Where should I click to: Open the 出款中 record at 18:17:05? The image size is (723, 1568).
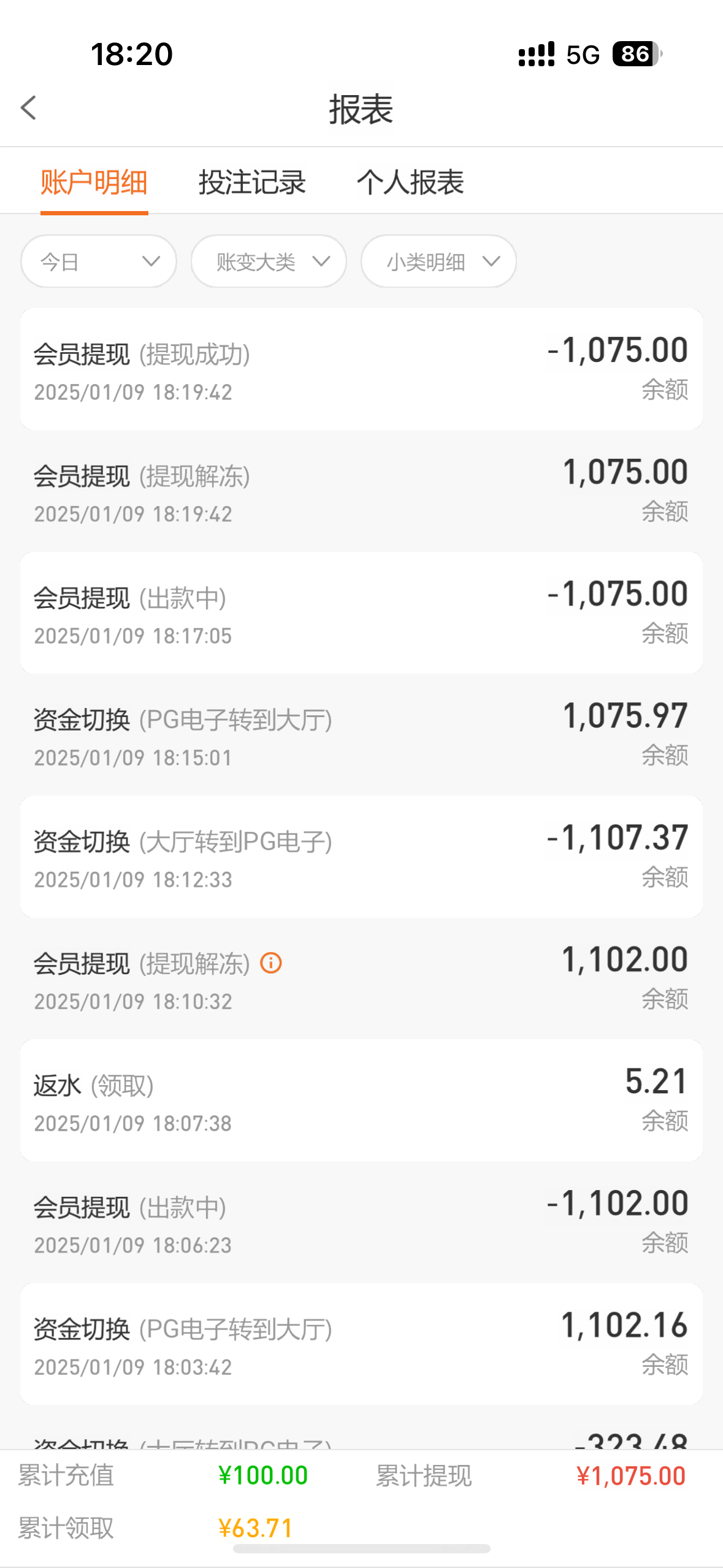click(x=361, y=613)
